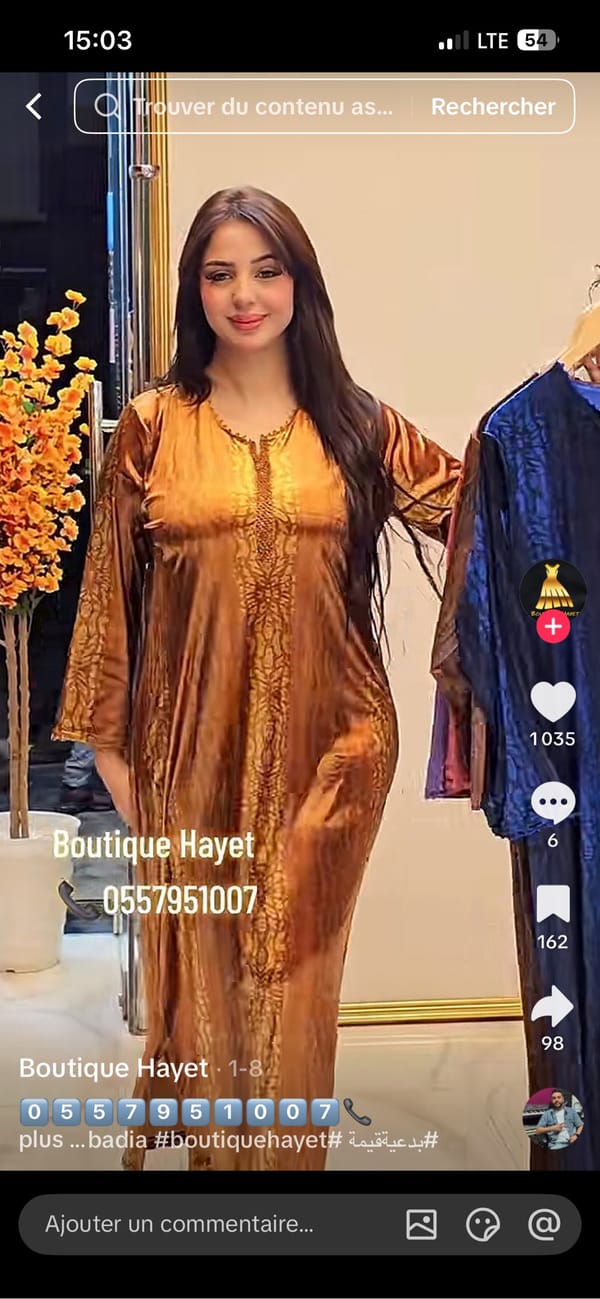Open the emoji picker in comment bar
600x1299 pixels.
[x=483, y=1224]
